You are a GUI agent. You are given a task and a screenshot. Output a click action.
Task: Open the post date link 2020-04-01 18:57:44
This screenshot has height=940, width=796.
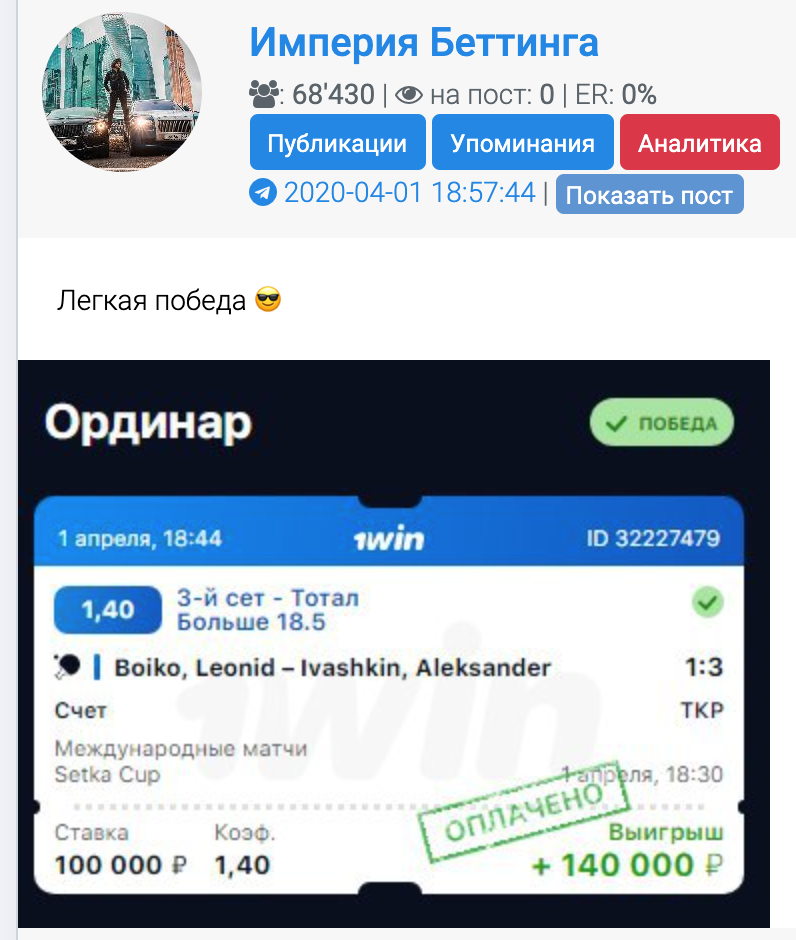pyautogui.click(x=409, y=193)
